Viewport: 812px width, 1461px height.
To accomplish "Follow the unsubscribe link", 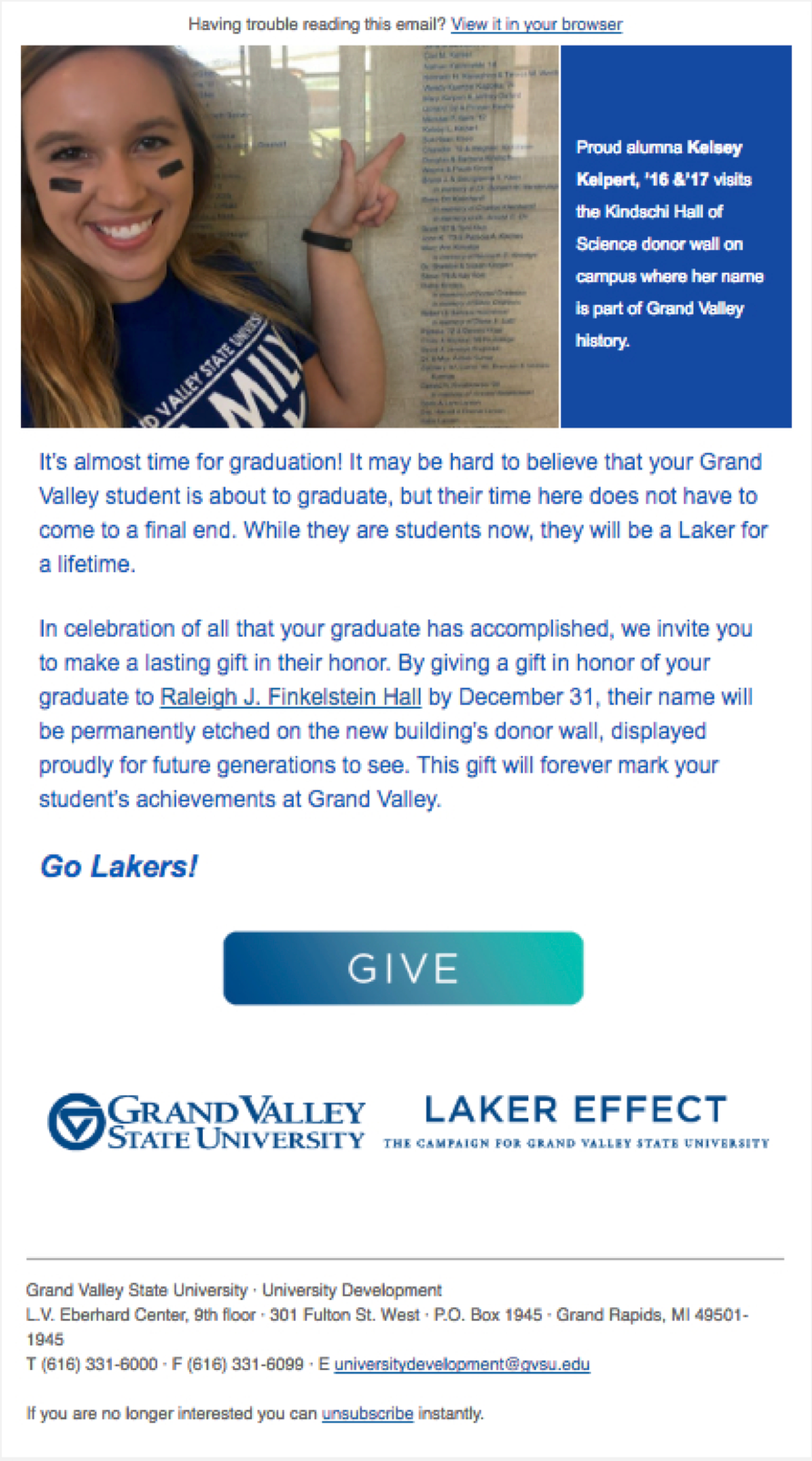I will (x=367, y=1413).
